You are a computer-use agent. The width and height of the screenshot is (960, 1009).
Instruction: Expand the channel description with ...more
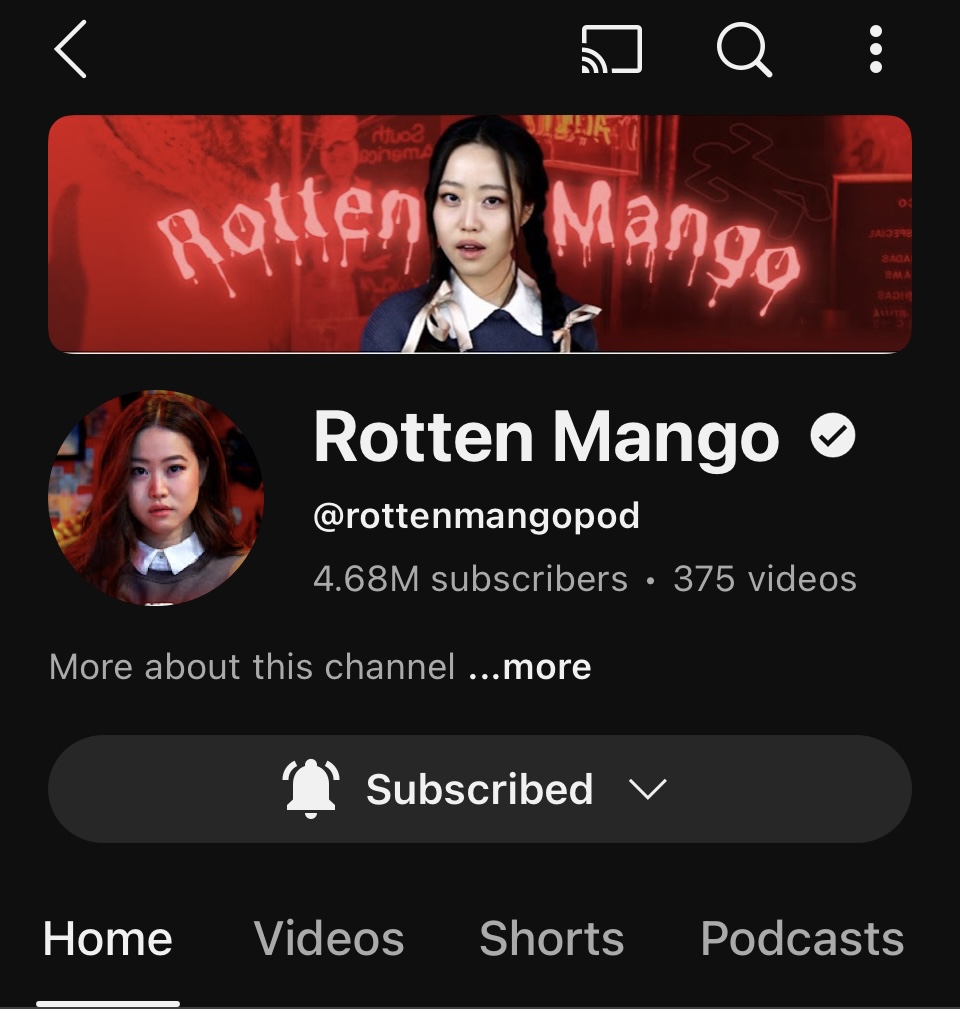tap(530, 667)
